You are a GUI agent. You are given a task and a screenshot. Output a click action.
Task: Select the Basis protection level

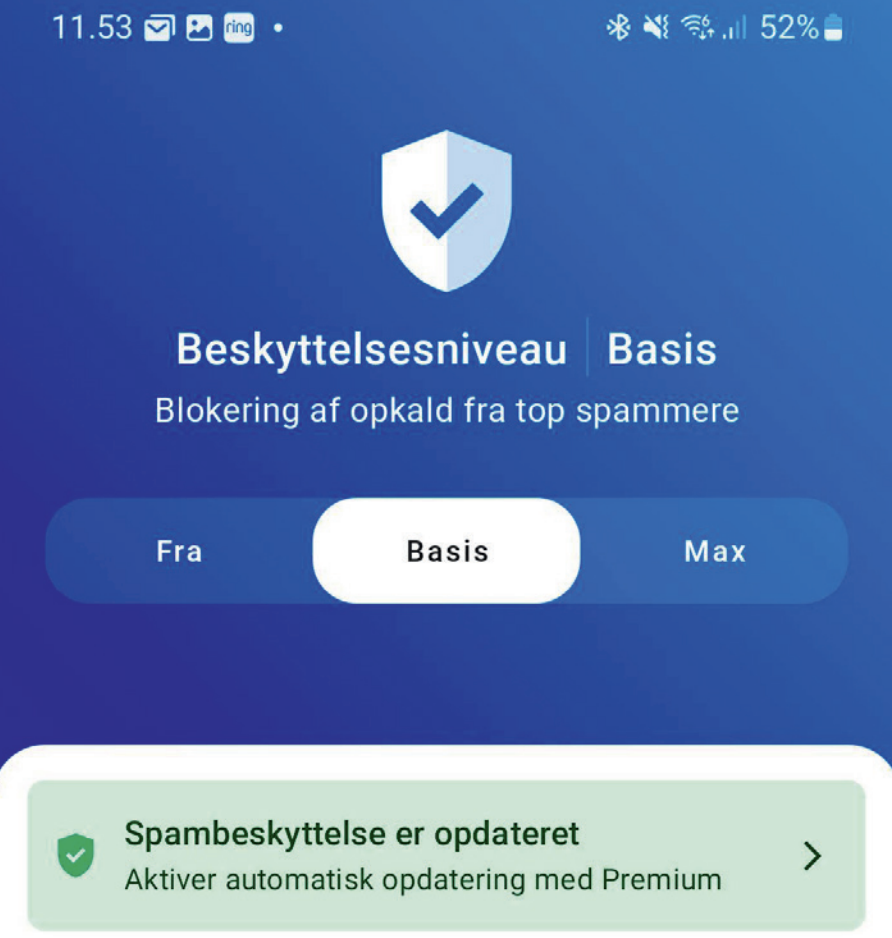pos(446,551)
